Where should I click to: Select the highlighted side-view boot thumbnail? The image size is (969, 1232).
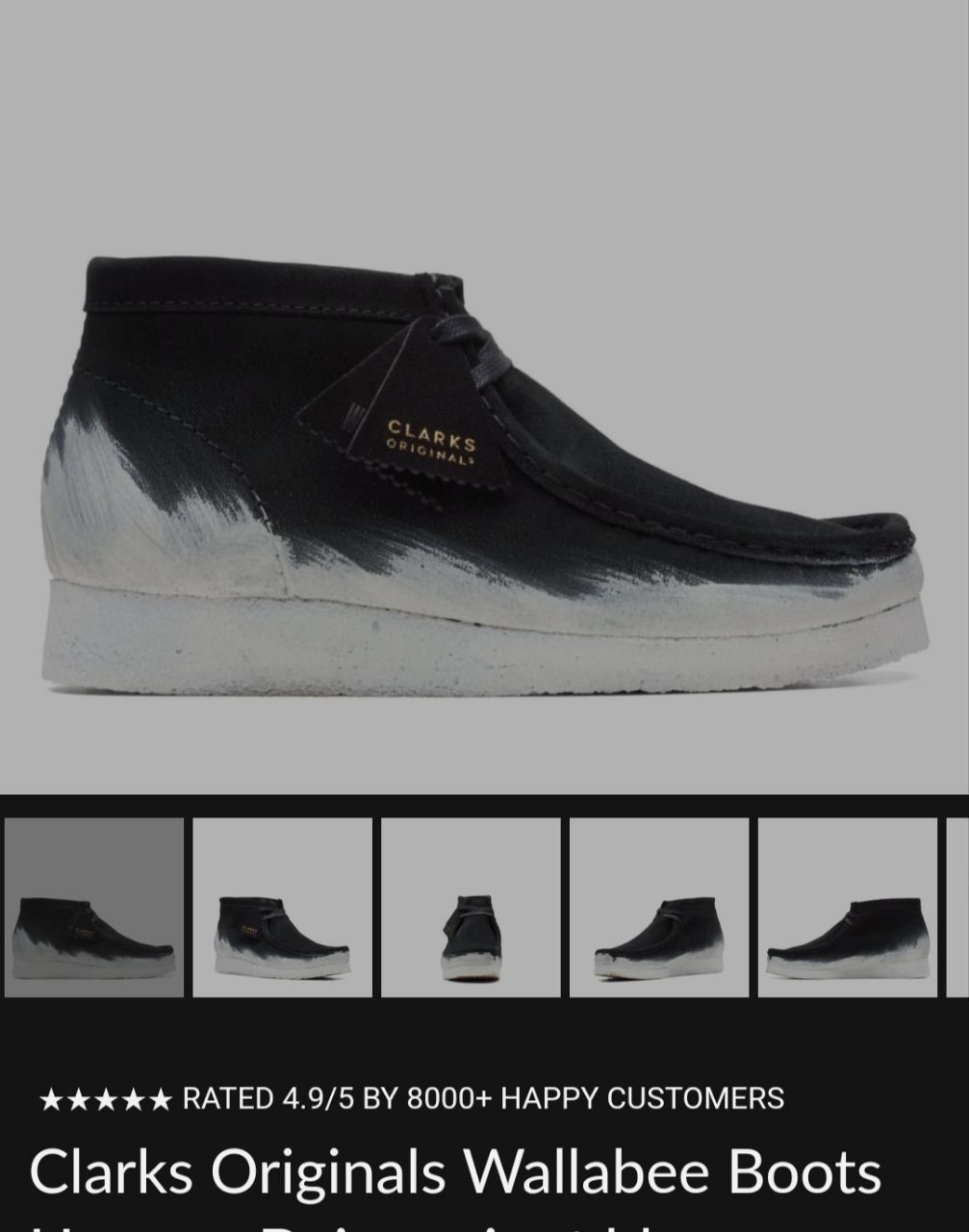pyautogui.click(x=93, y=907)
